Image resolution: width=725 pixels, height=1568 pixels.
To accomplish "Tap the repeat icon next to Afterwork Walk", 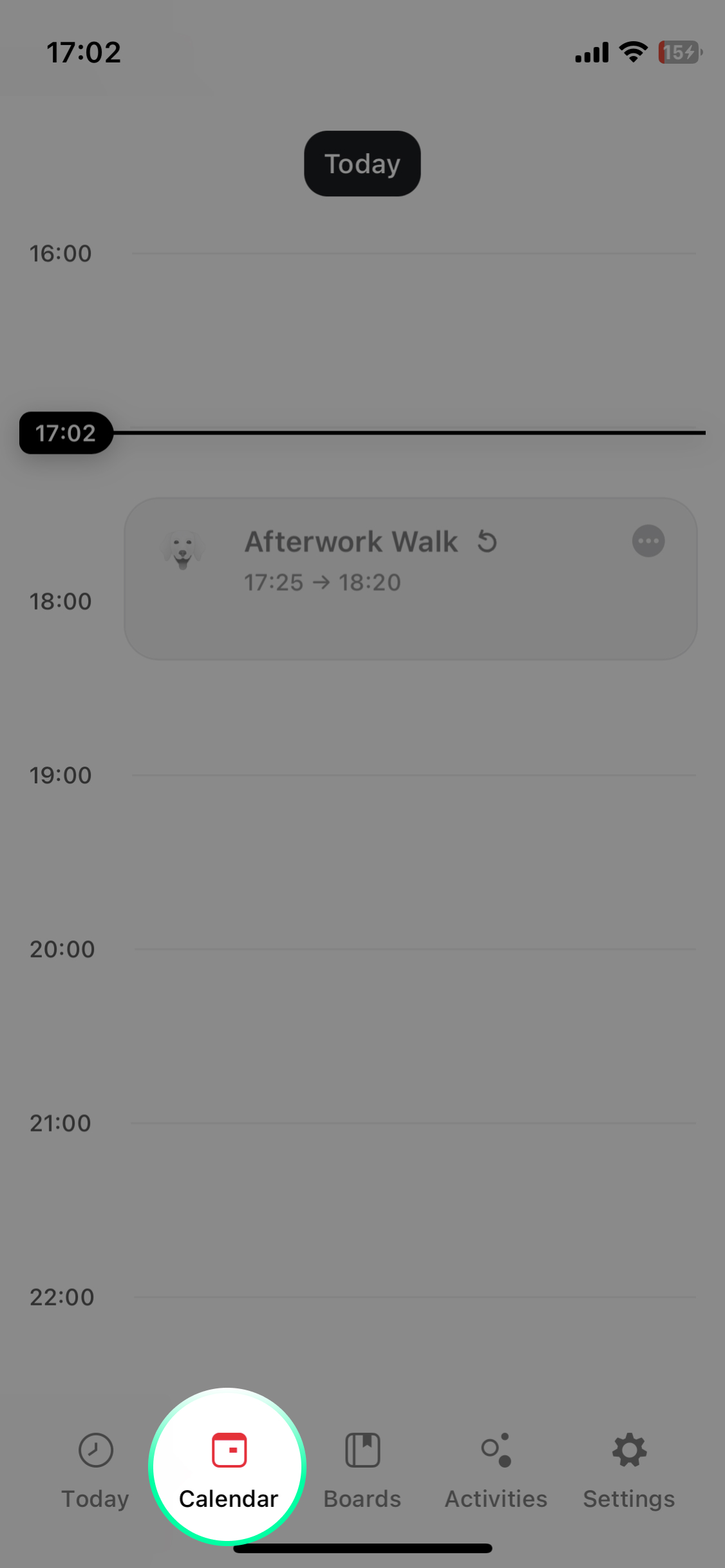I will point(486,541).
